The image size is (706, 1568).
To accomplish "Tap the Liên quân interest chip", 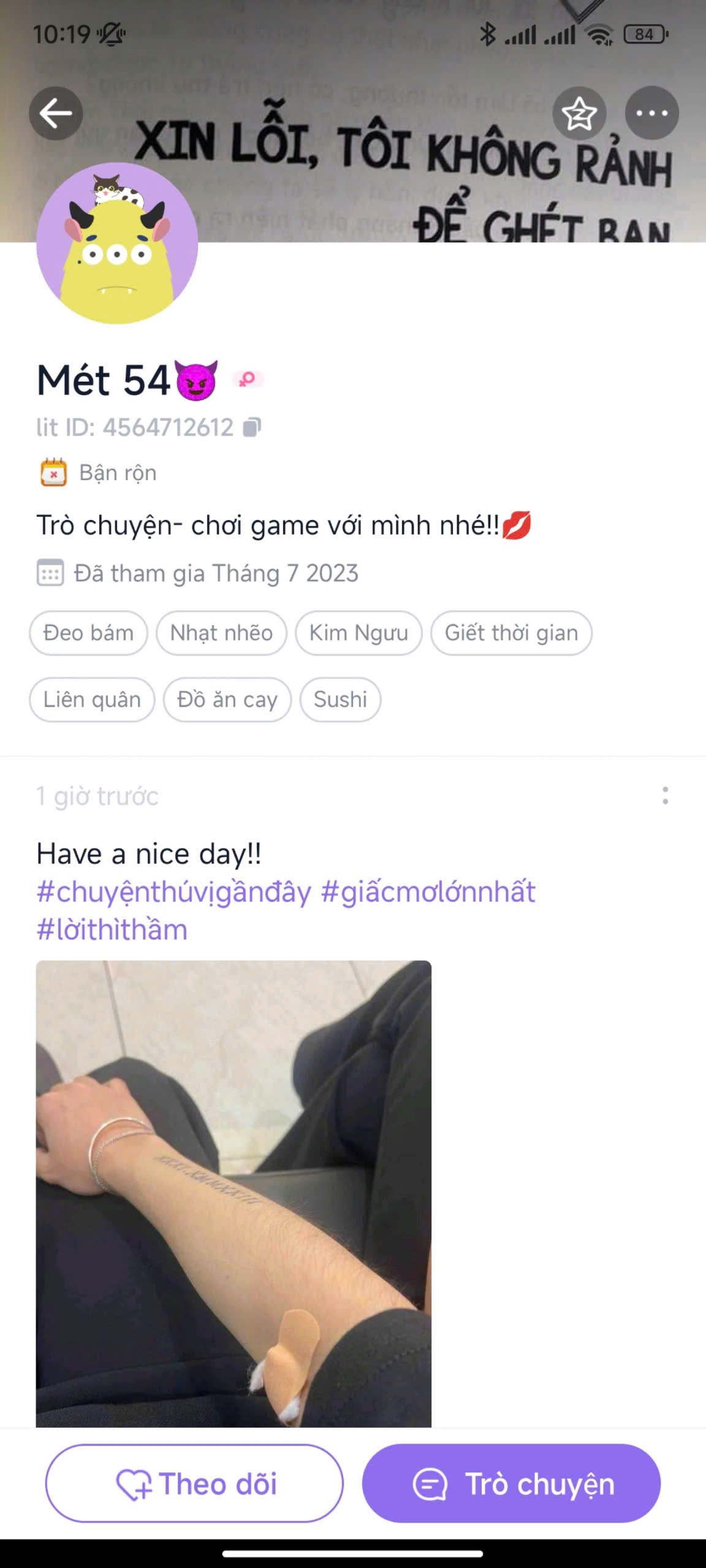I will point(92,699).
